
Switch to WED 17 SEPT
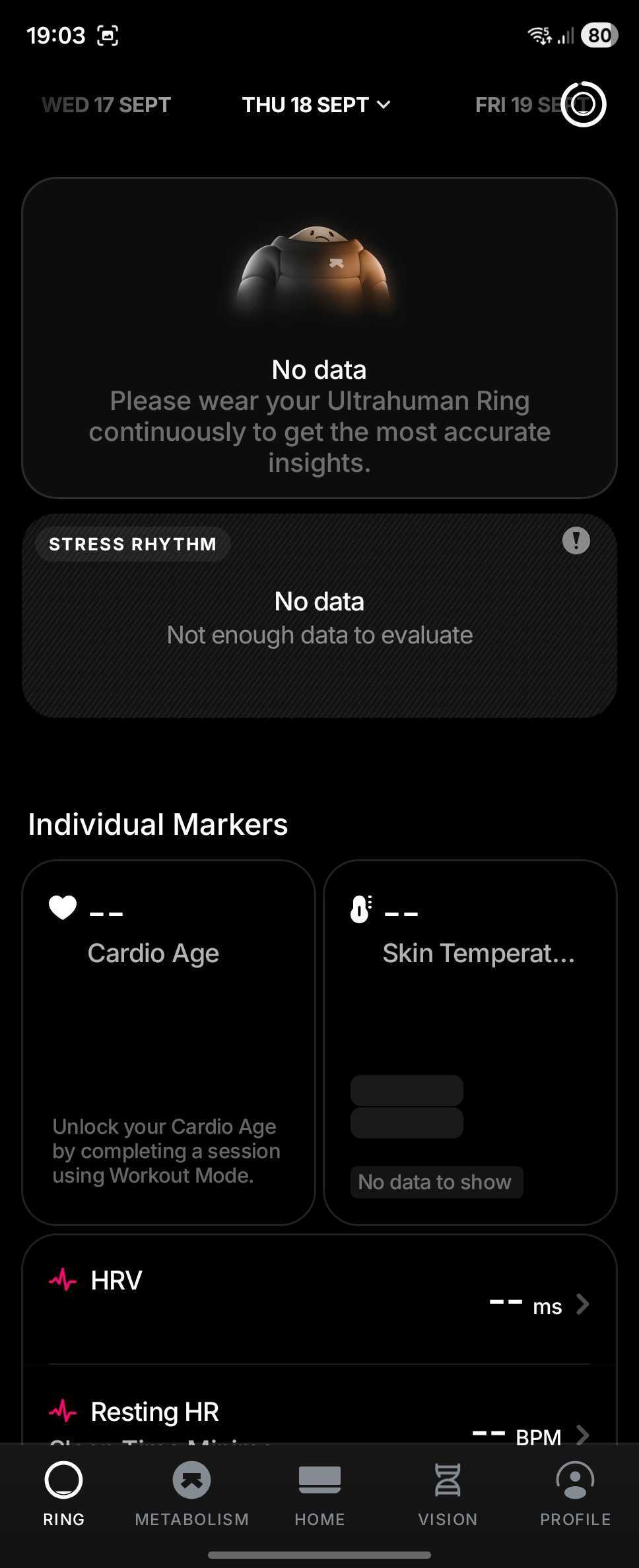(x=105, y=104)
